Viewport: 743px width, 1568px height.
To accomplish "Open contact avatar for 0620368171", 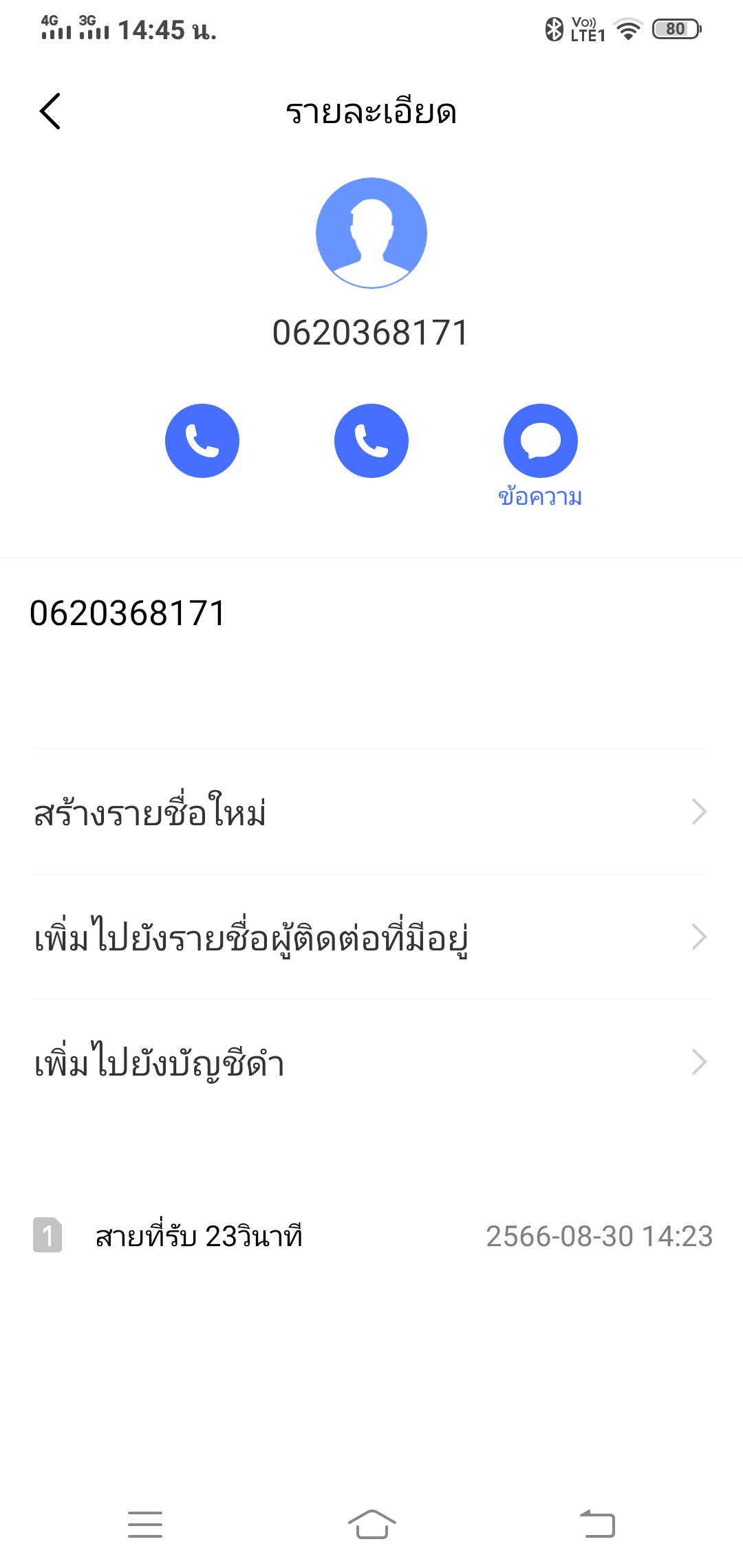I will tap(371, 233).
